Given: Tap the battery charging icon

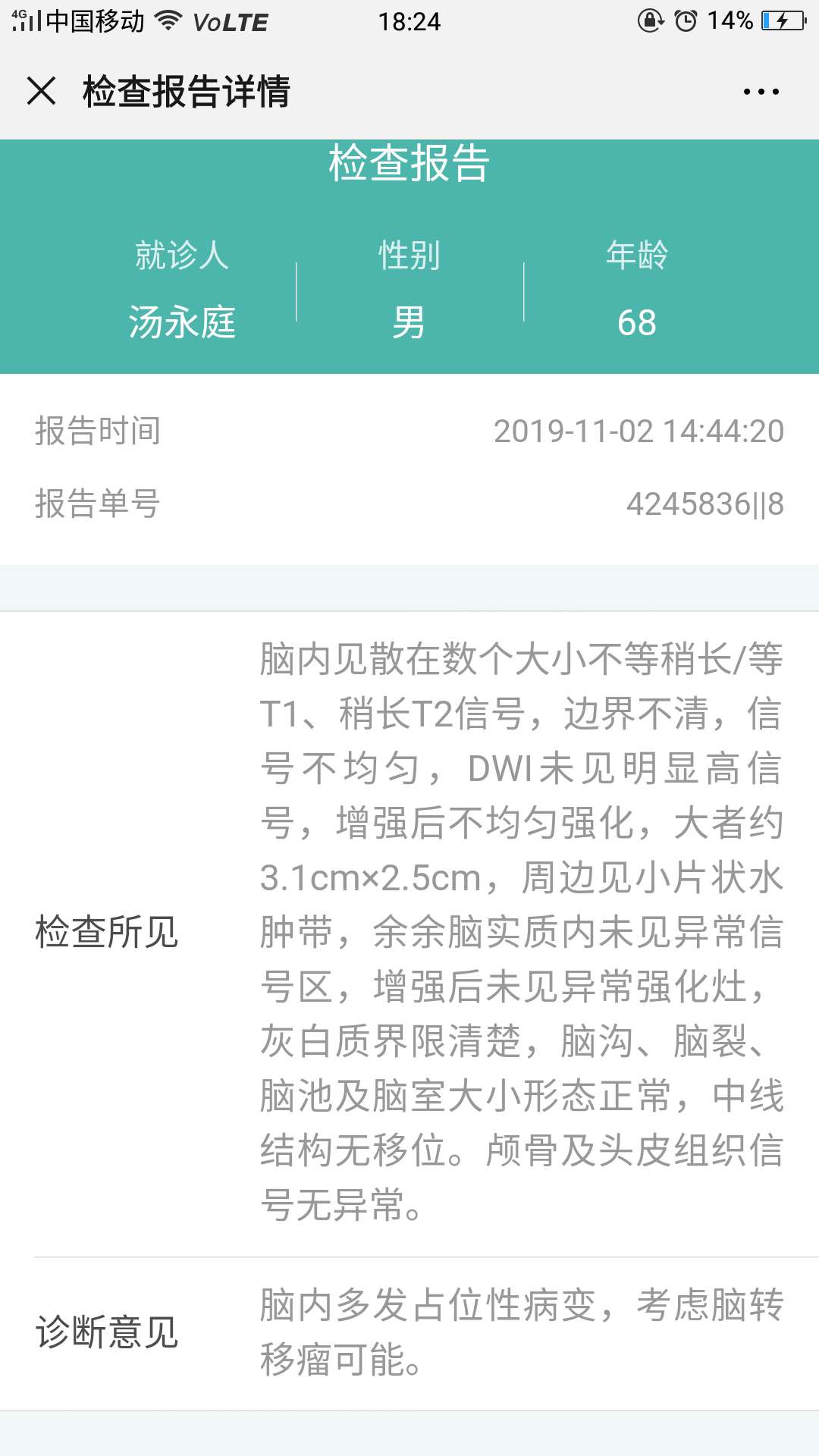Looking at the screenshot, I should [x=785, y=20].
